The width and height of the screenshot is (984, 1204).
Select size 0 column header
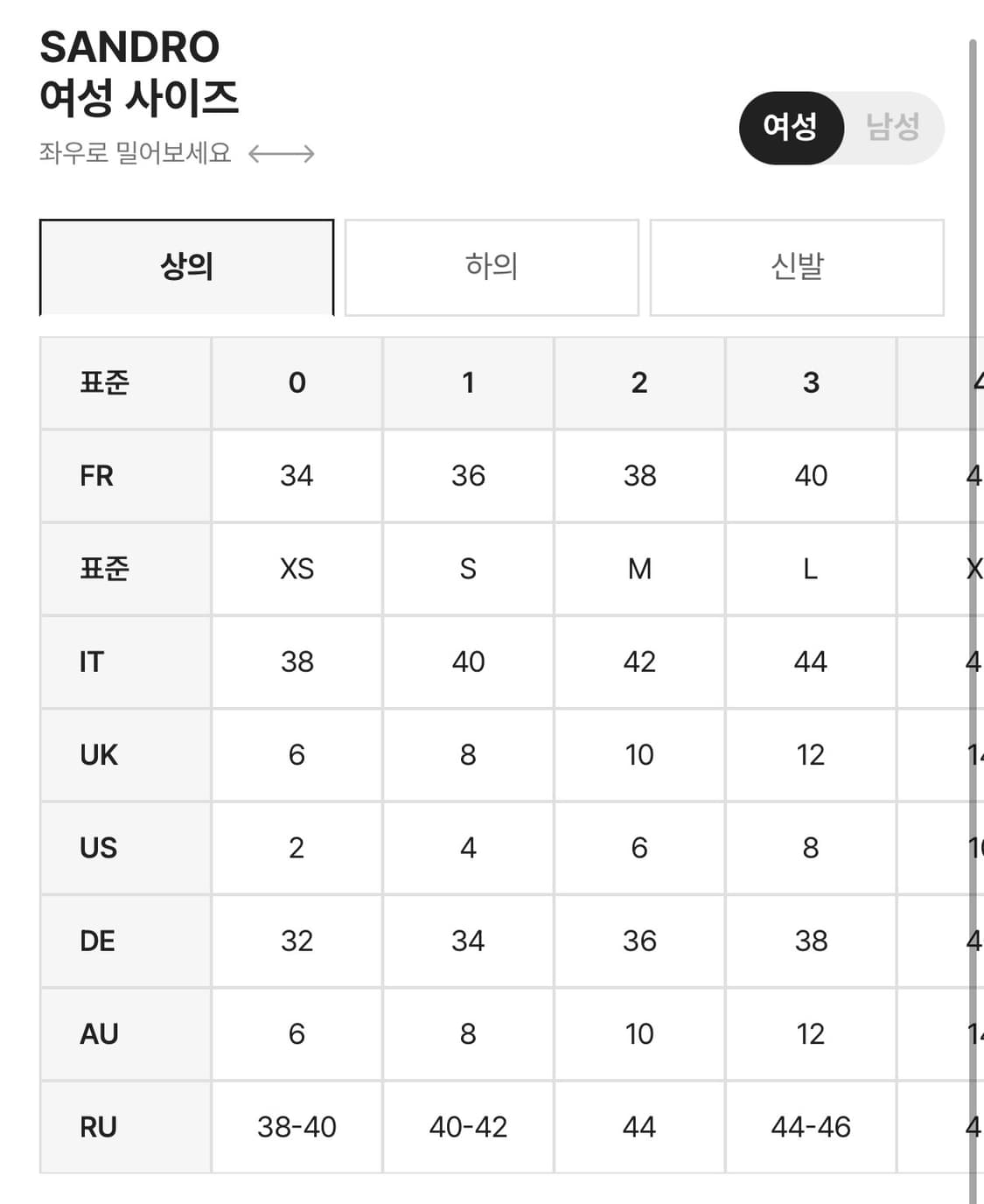[x=296, y=382]
